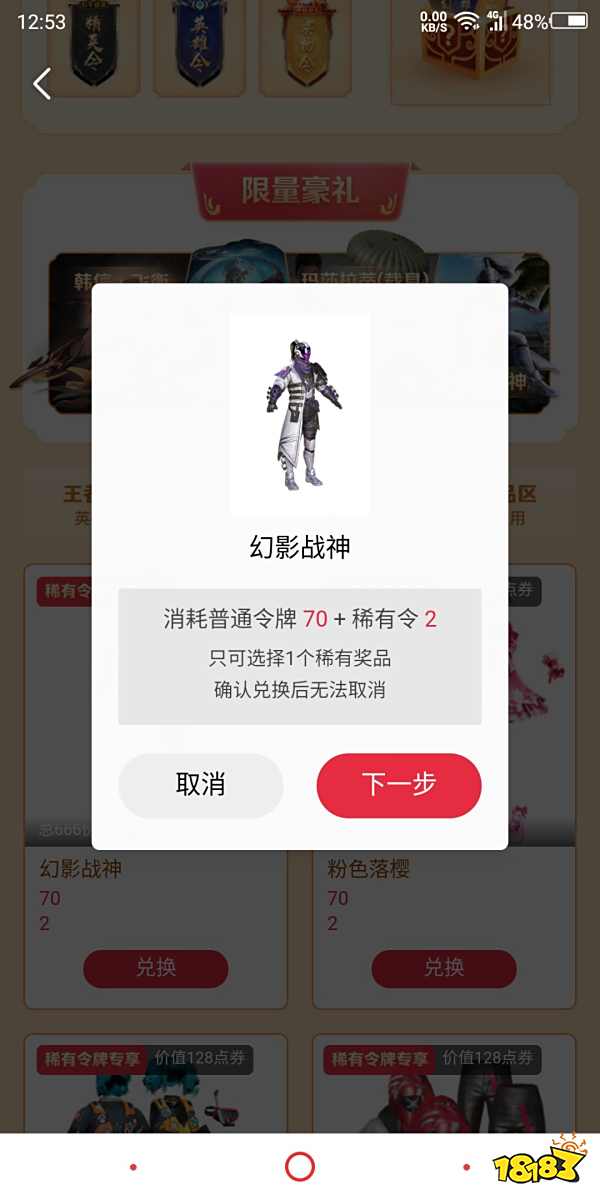The height and width of the screenshot is (1200, 600).
Task: Cancel the 幻影战神 exchange dialog
Action: coord(200,785)
